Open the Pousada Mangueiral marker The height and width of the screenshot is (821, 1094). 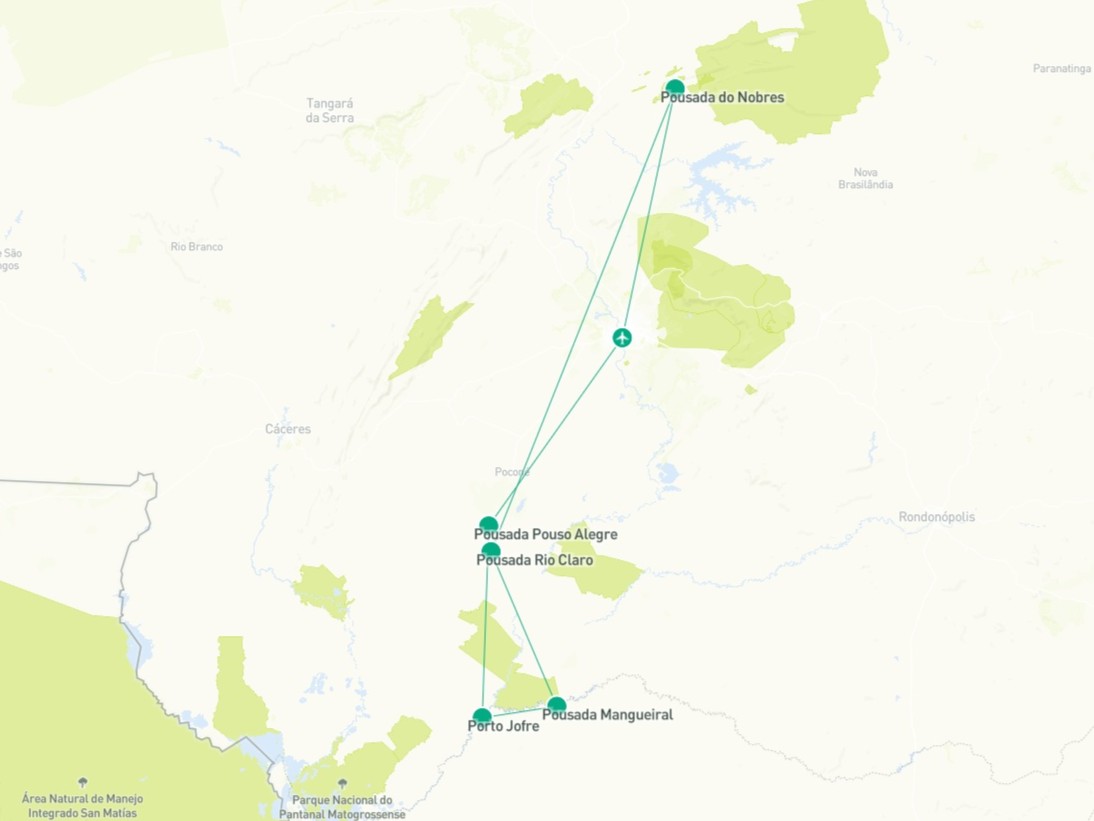(x=557, y=704)
